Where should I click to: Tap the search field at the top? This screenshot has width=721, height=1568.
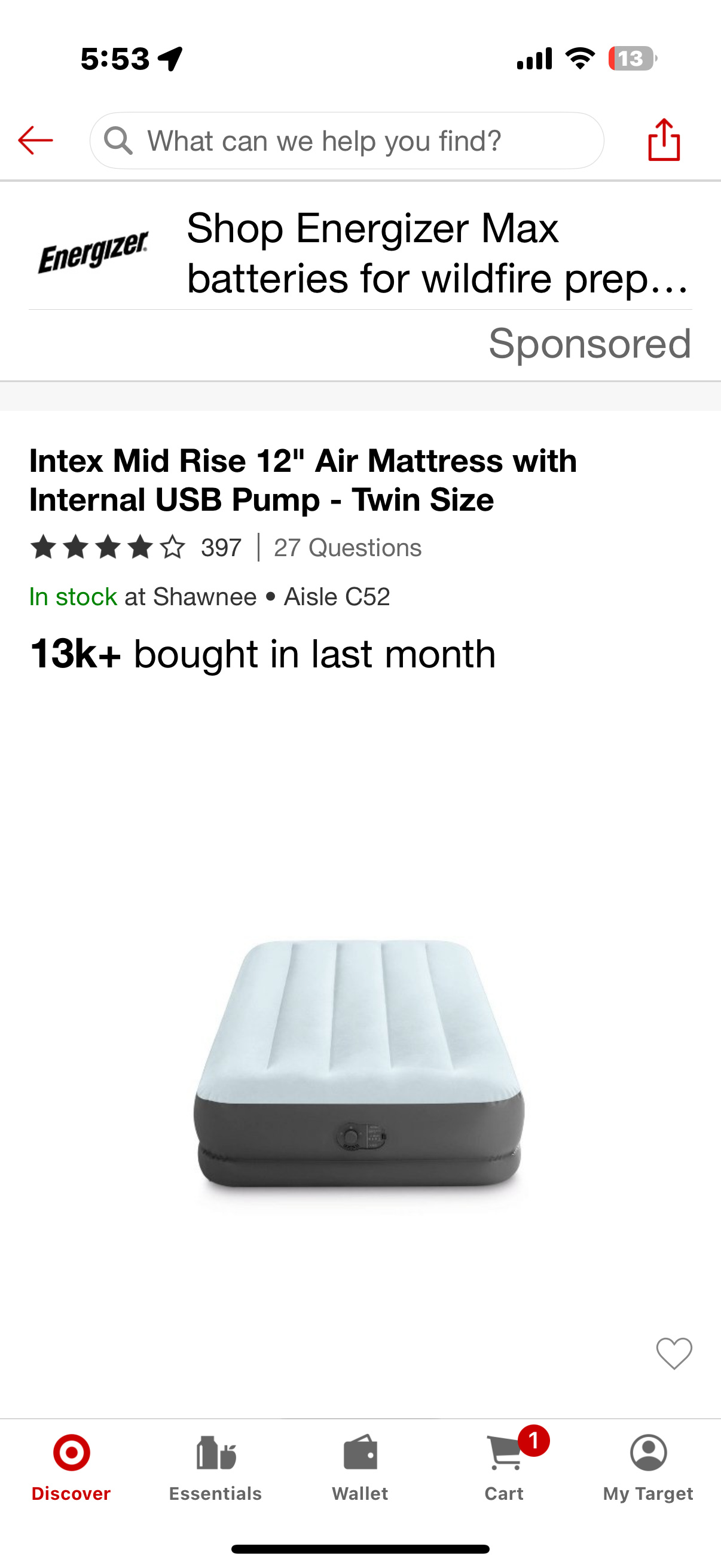click(x=347, y=141)
